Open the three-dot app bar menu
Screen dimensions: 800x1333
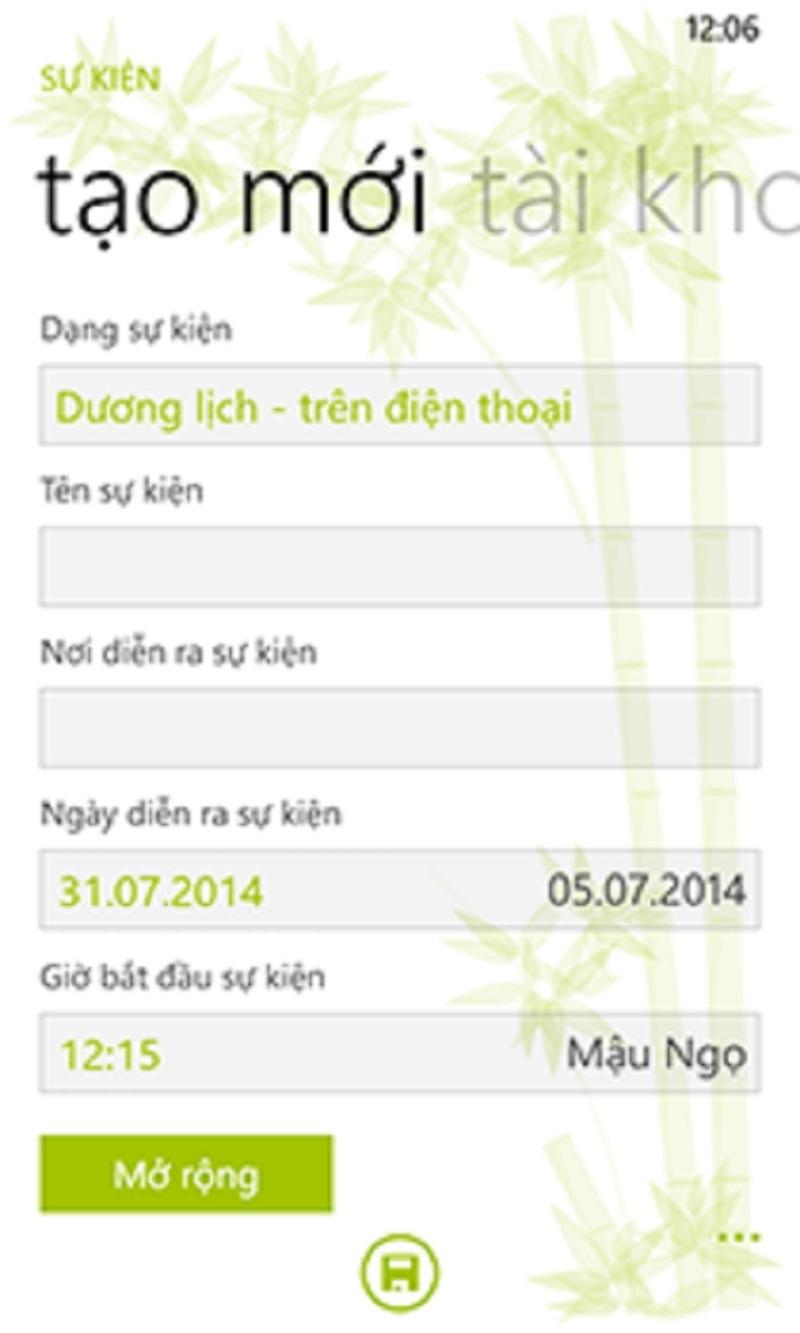[x=739, y=1237]
